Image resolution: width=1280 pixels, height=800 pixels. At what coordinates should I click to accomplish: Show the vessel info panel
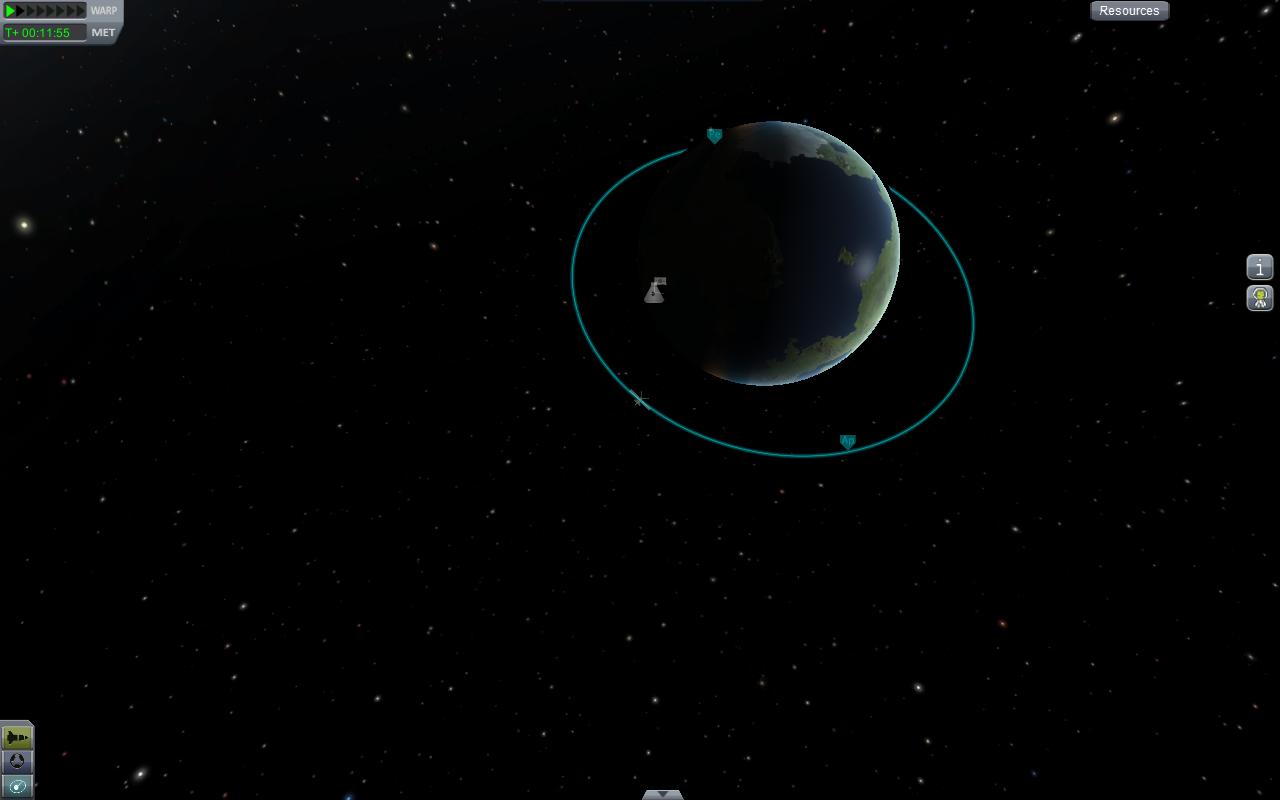[1259, 267]
